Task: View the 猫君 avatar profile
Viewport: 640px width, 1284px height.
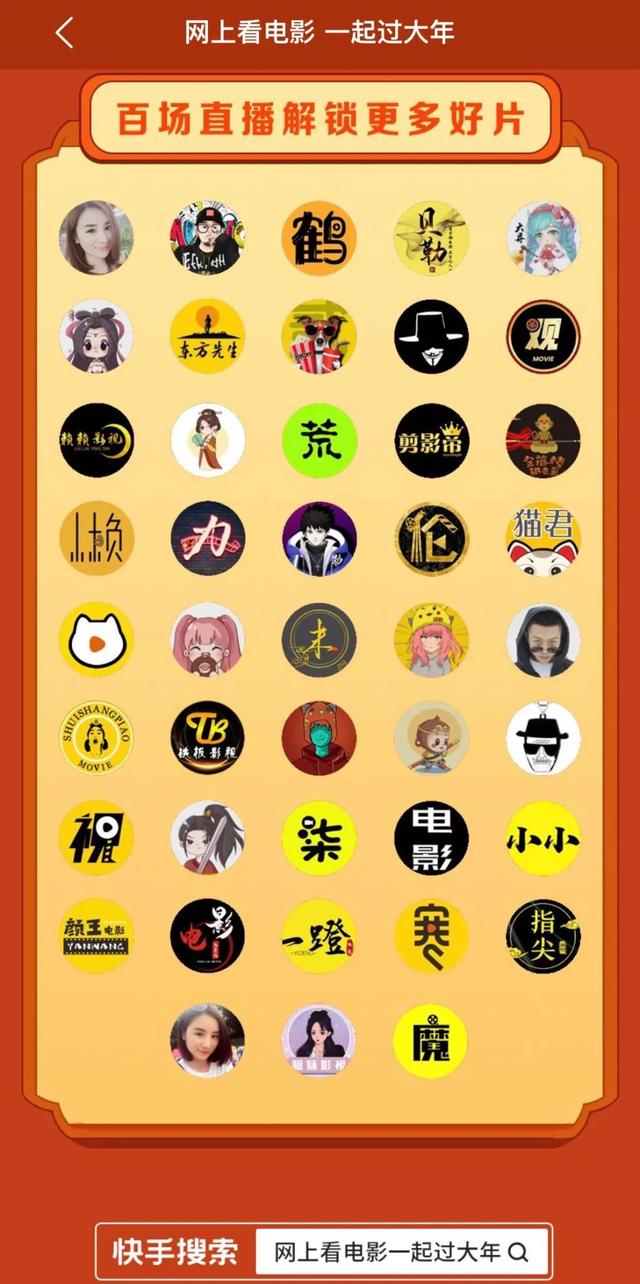Action: click(x=543, y=539)
